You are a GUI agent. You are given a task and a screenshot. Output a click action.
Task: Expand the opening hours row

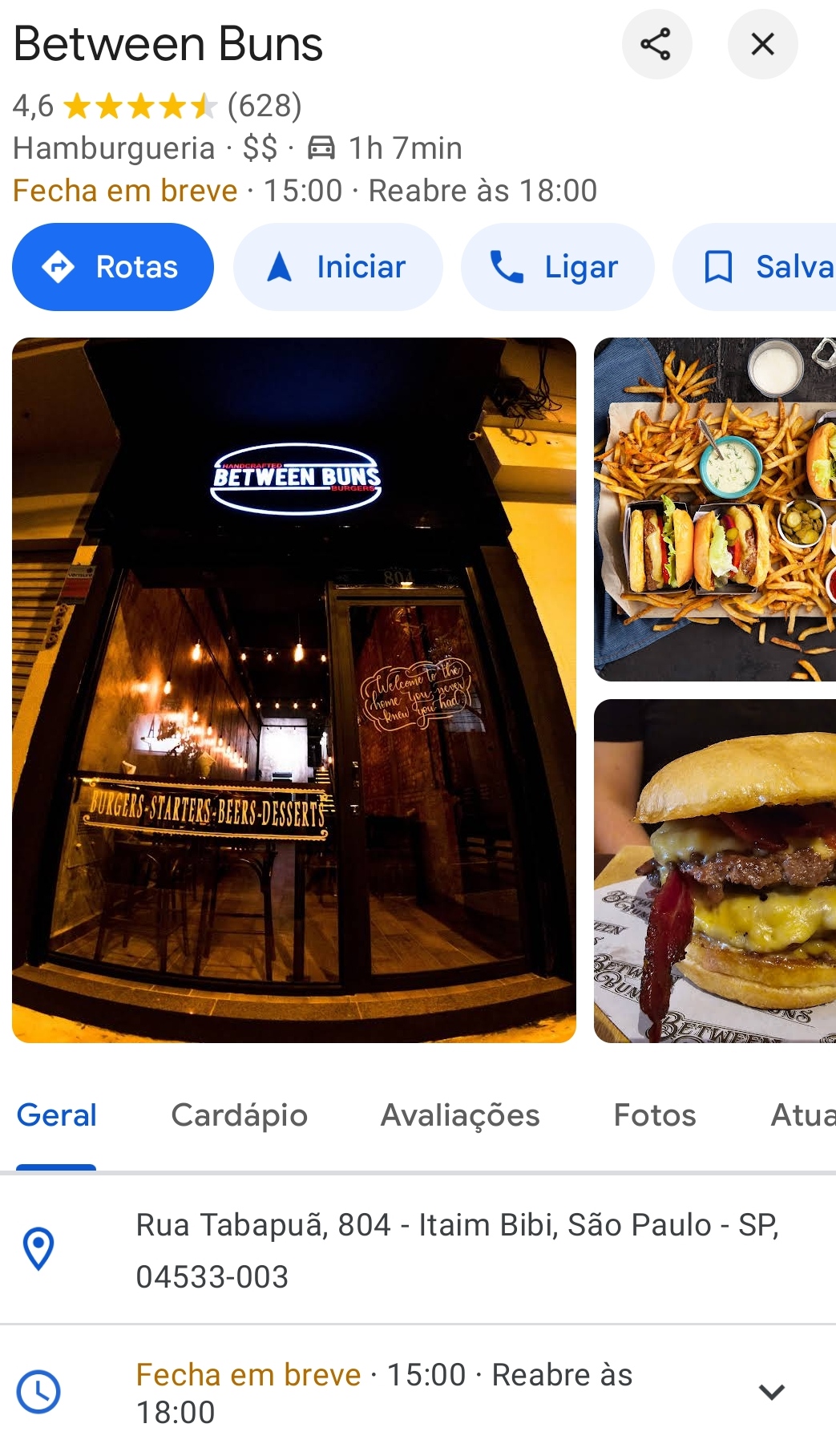click(418, 1393)
